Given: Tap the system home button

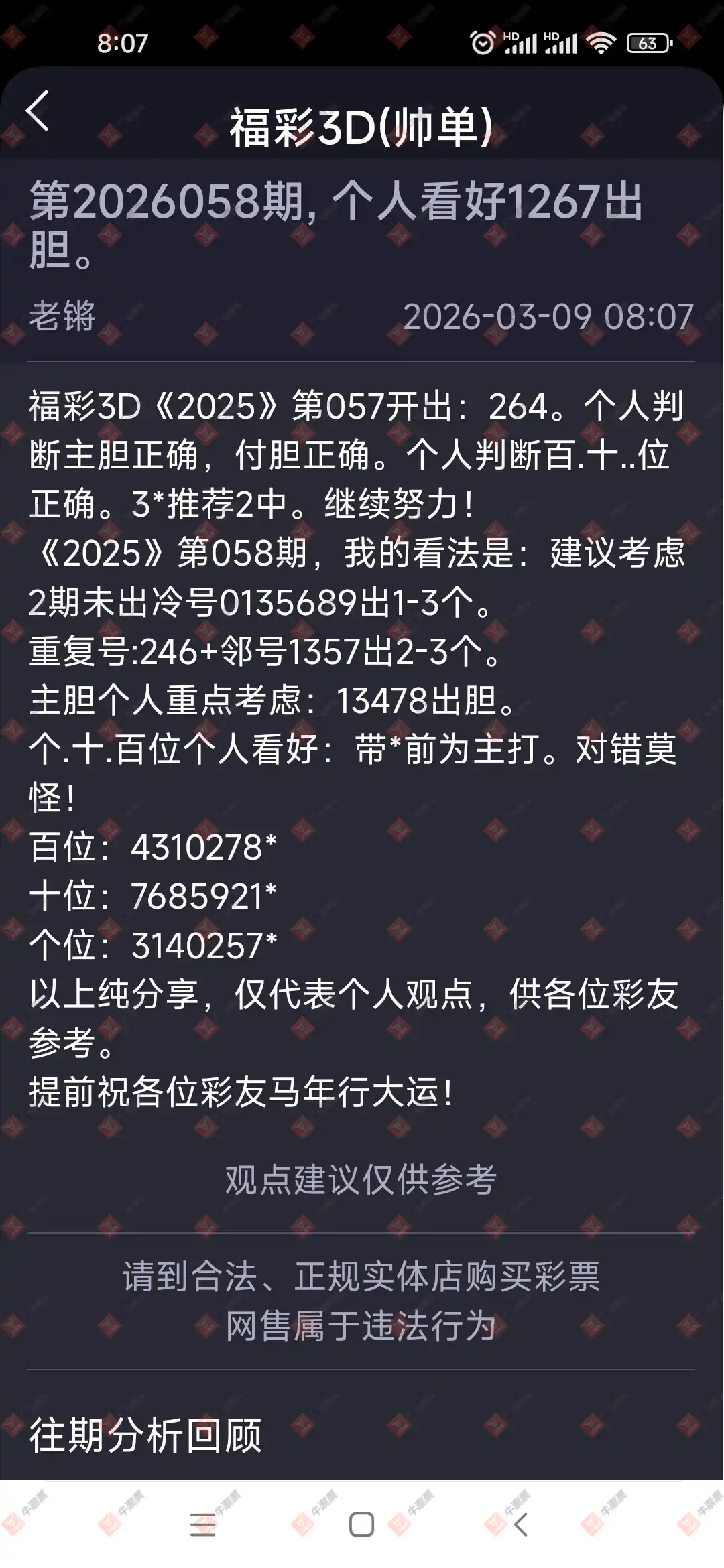Looking at the screenshot, I should coord(361,1524).
